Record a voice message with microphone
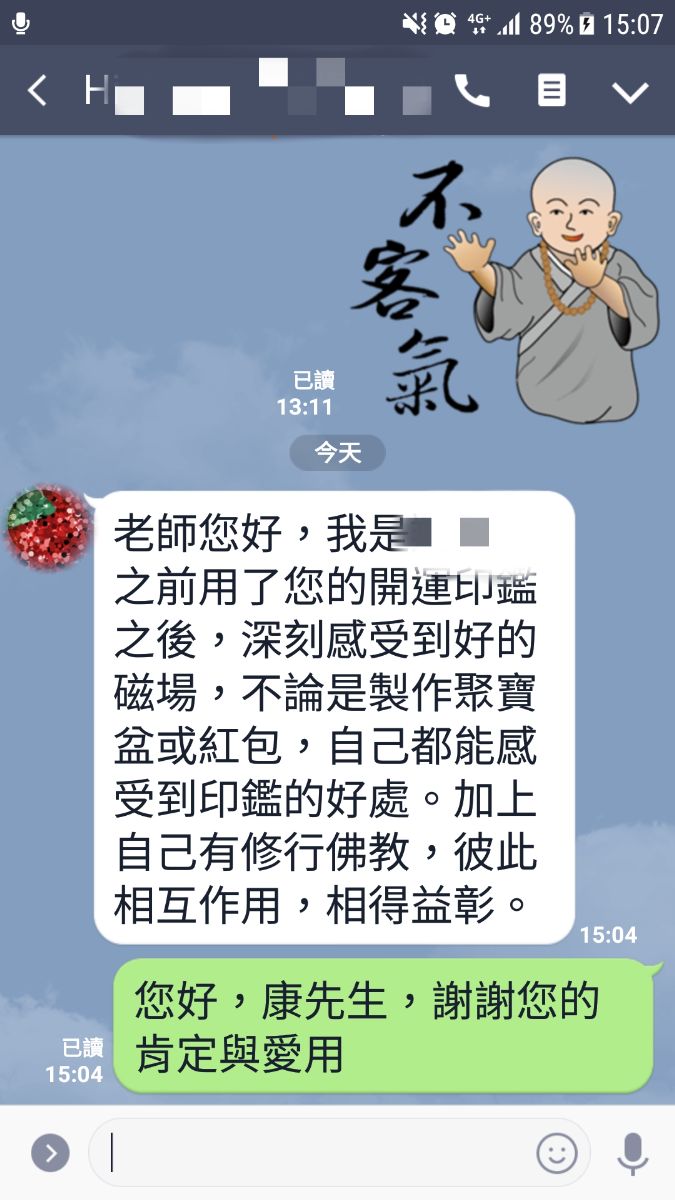 point(632,1153)
